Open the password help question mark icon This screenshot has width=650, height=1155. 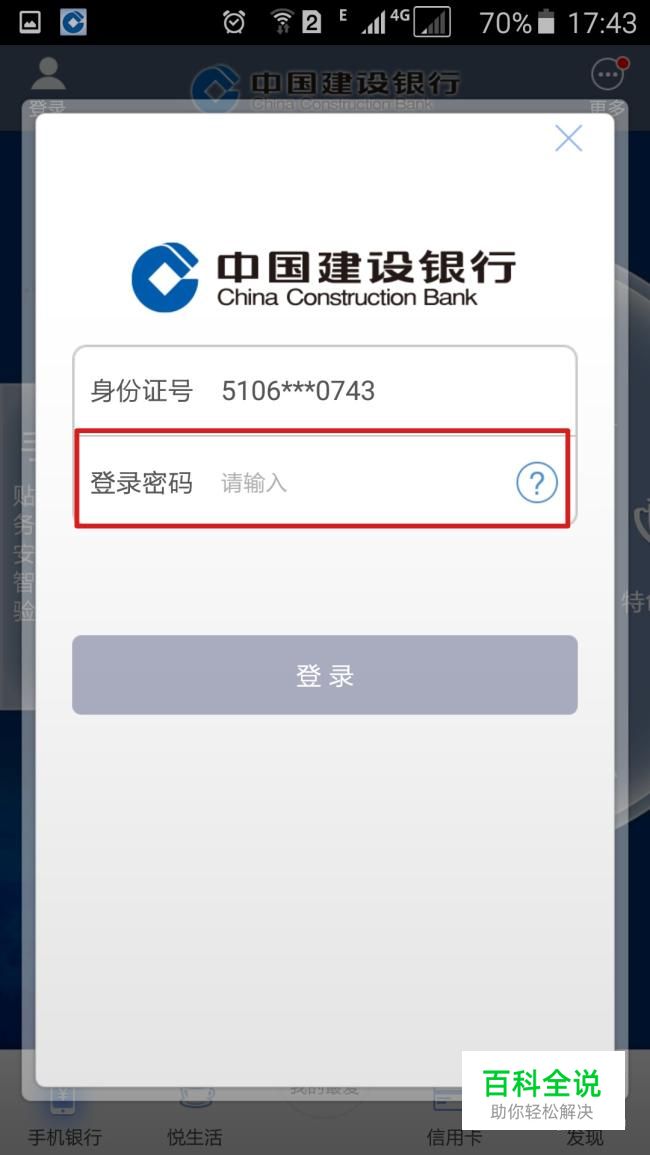(536, 483)
